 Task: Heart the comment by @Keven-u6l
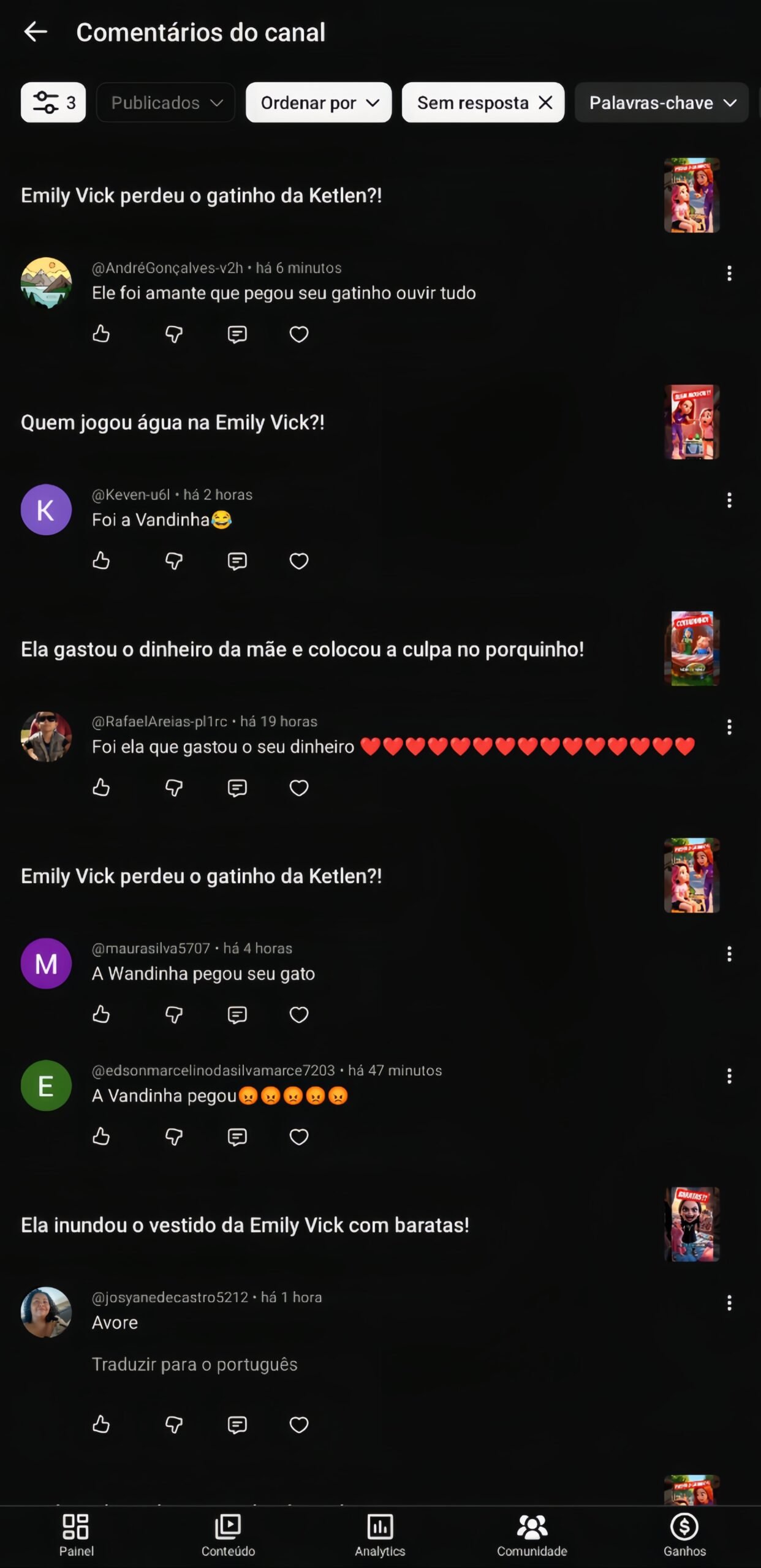(x=299, y=561)
